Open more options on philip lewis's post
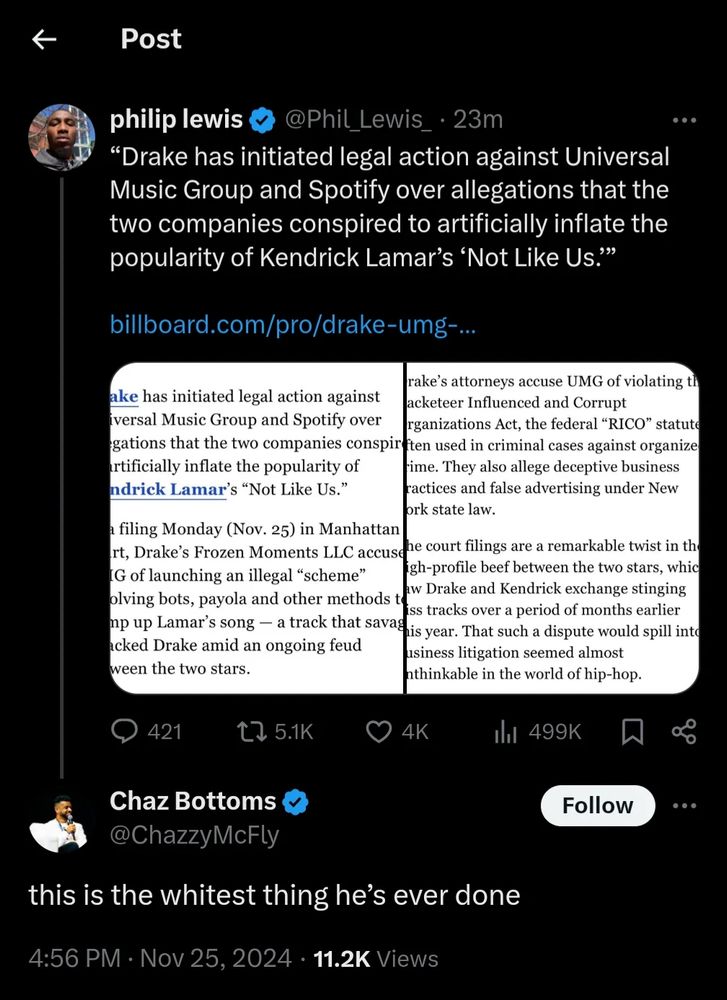 [x=685, y=119]
